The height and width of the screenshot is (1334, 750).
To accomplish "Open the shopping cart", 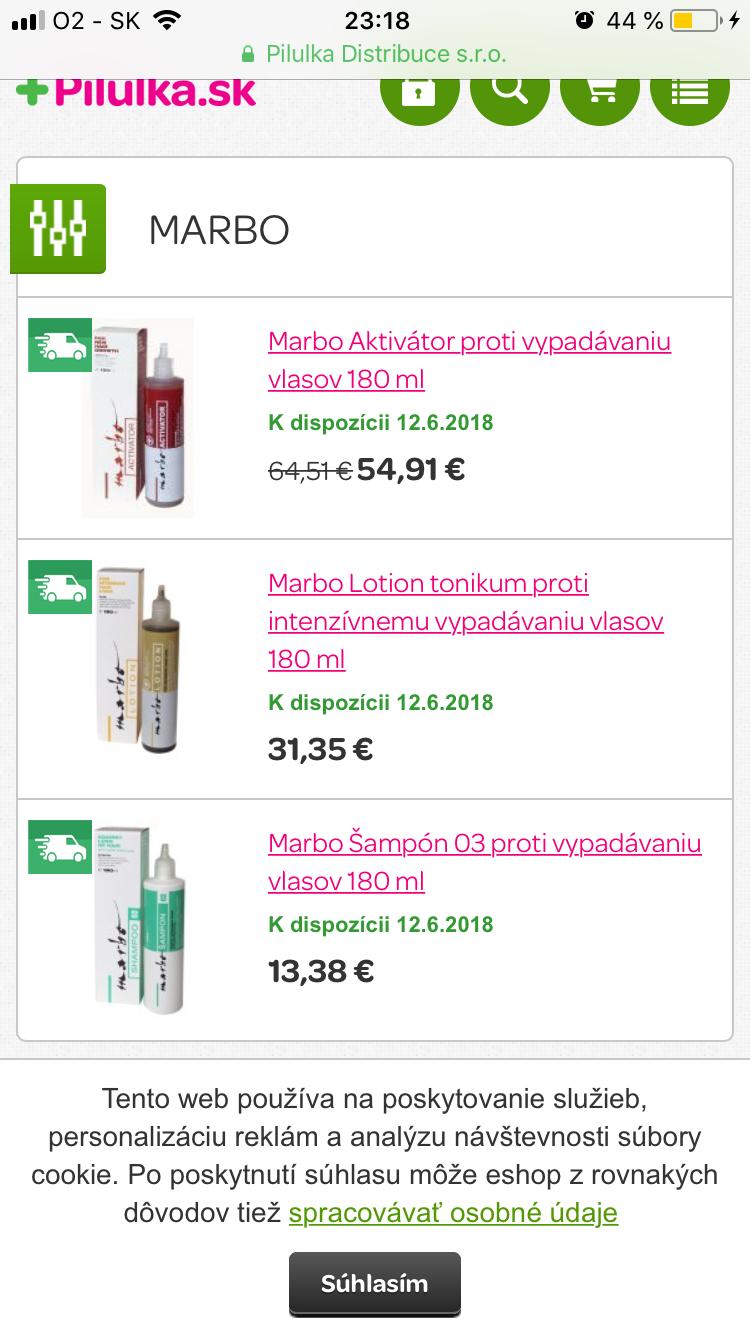I will coord(600,93).
